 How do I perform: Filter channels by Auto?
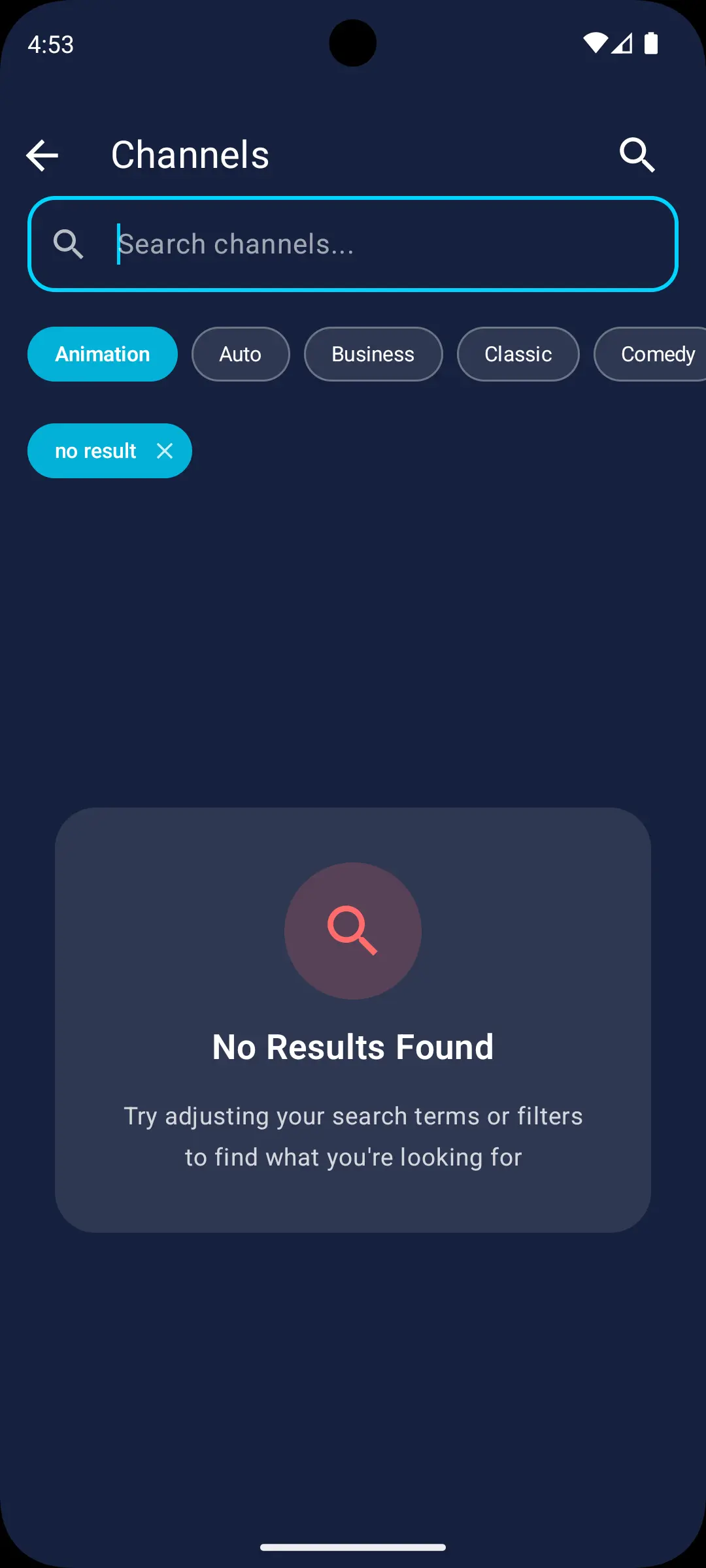point(241,354)
